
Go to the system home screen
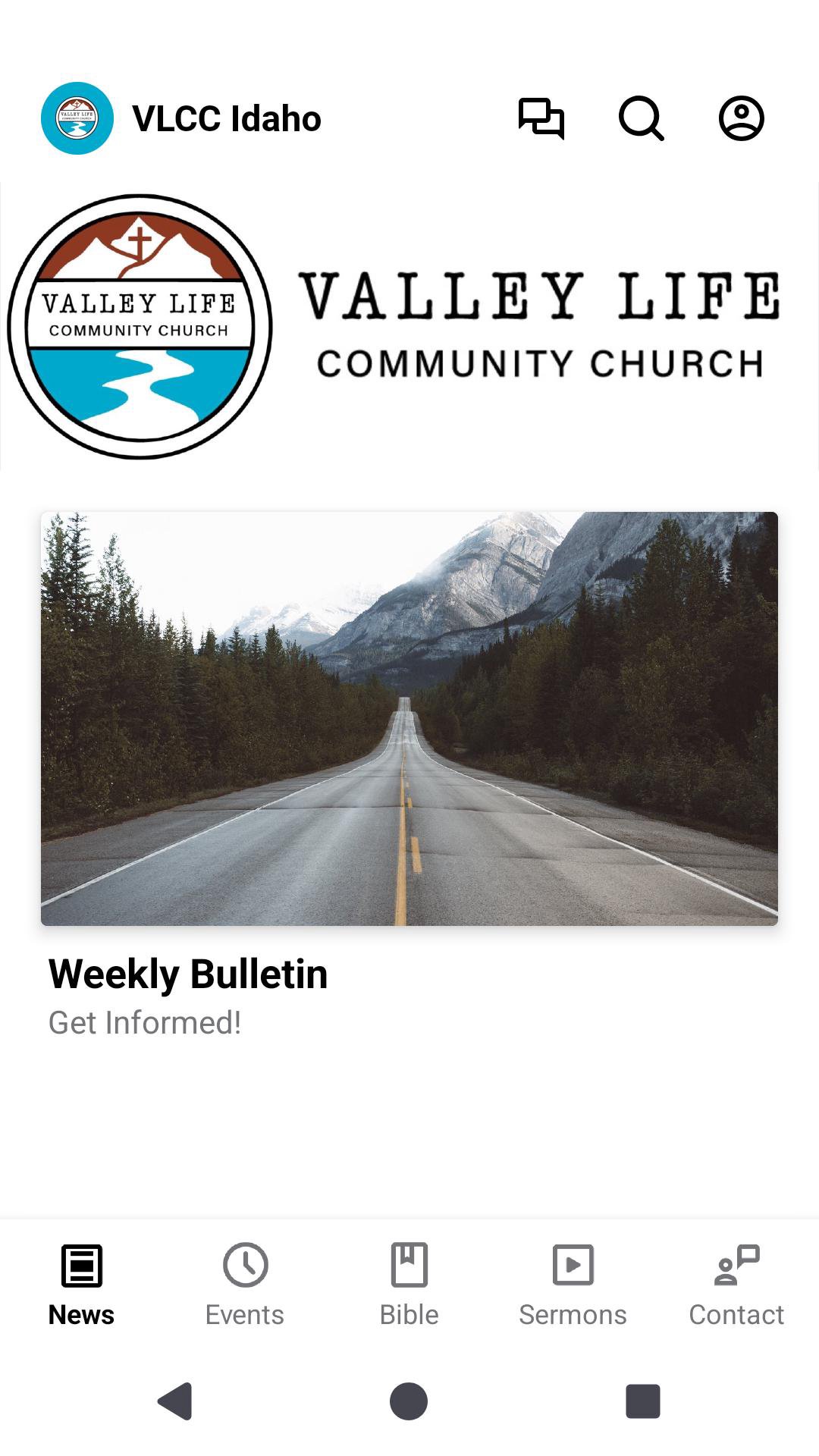click(x=409, y=1401)
